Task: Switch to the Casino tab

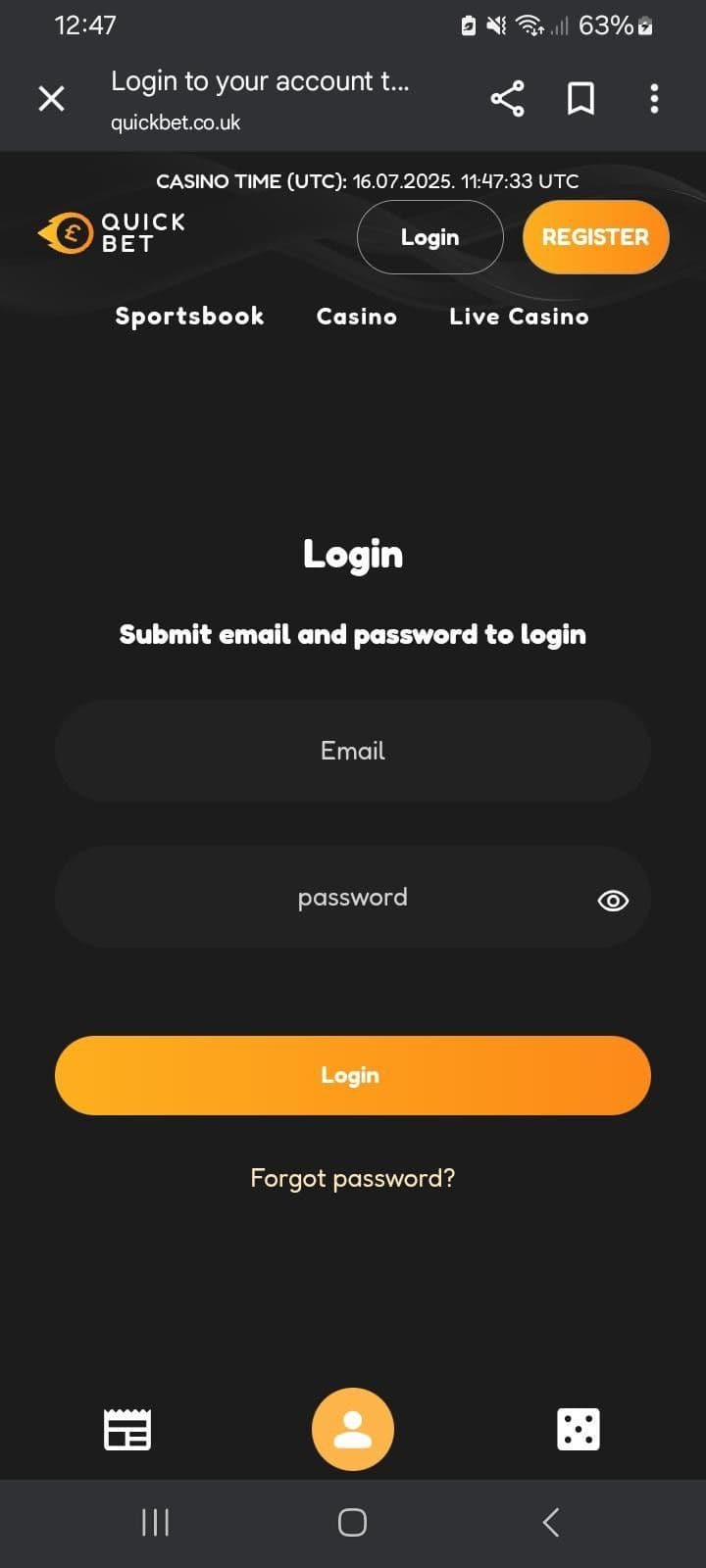Action: (356, 316)
